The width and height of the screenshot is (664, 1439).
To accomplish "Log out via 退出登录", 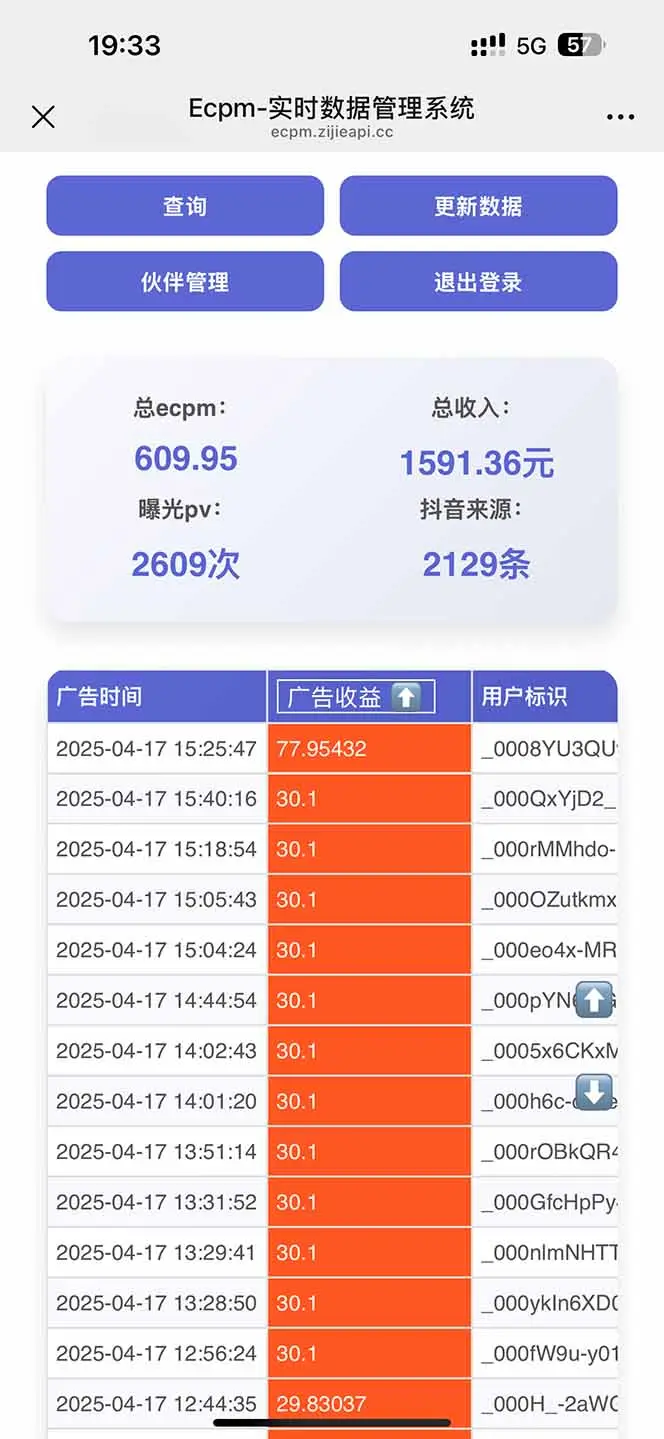I will pyautogui.click(x=478, y=281).
